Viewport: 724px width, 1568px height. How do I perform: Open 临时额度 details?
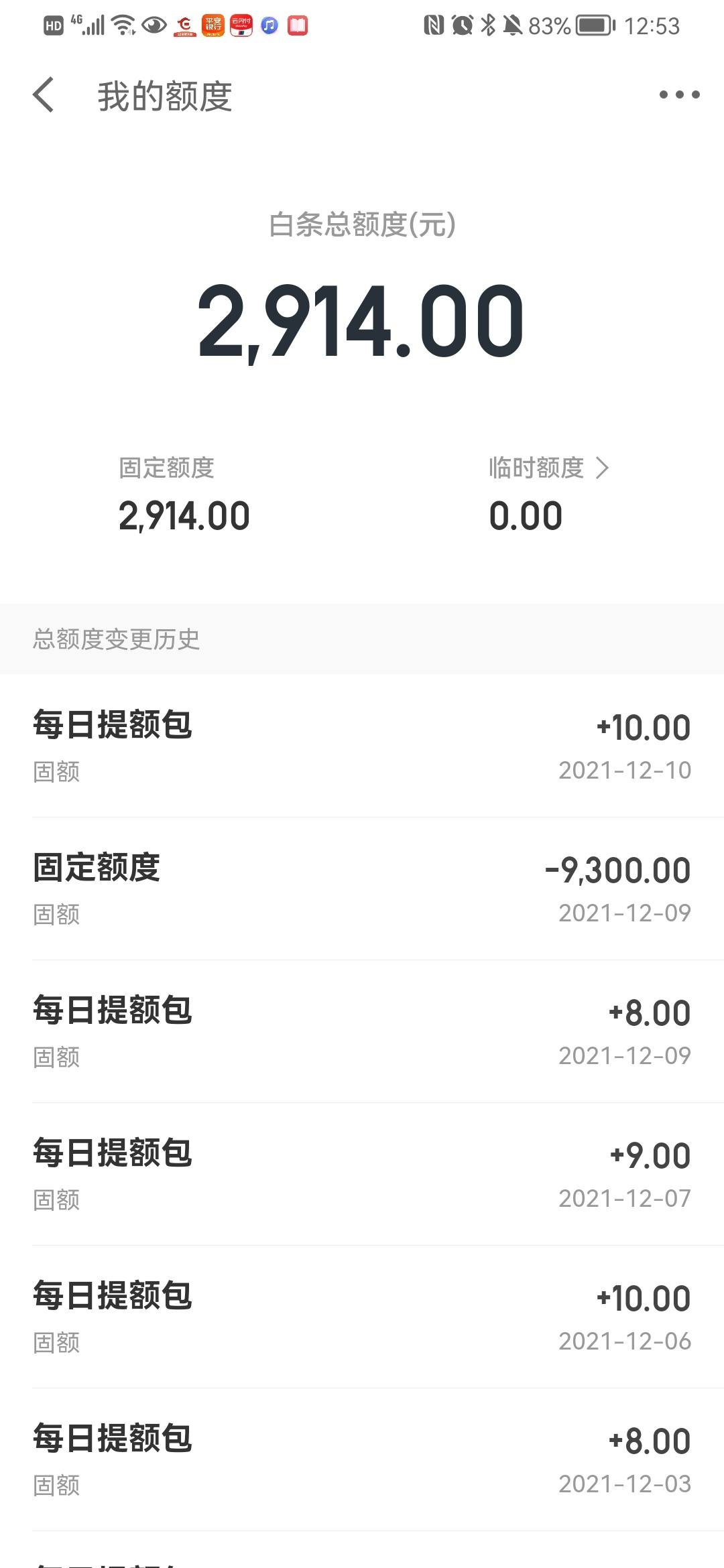click(x=548, y=468)
